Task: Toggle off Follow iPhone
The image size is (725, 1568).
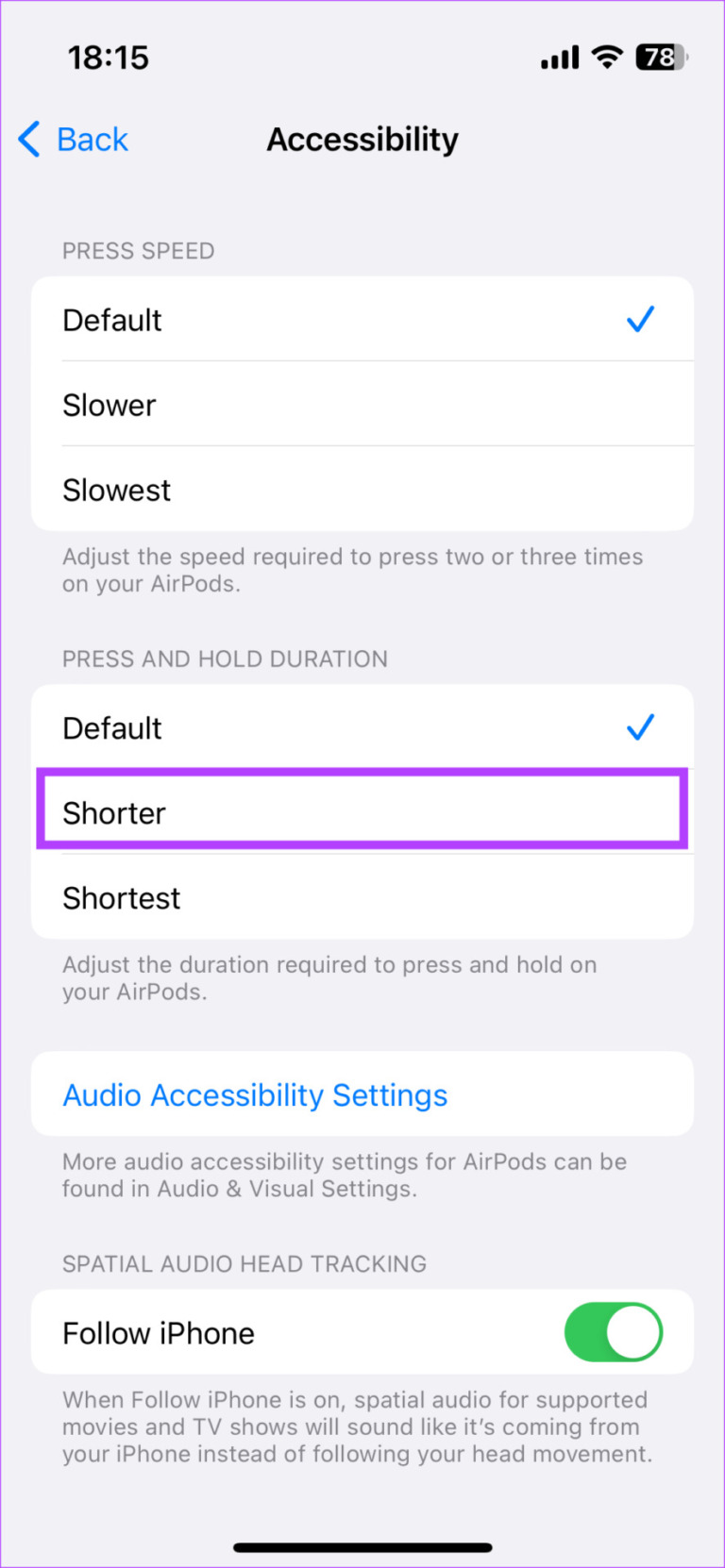Action: [x=614, y=1332]
